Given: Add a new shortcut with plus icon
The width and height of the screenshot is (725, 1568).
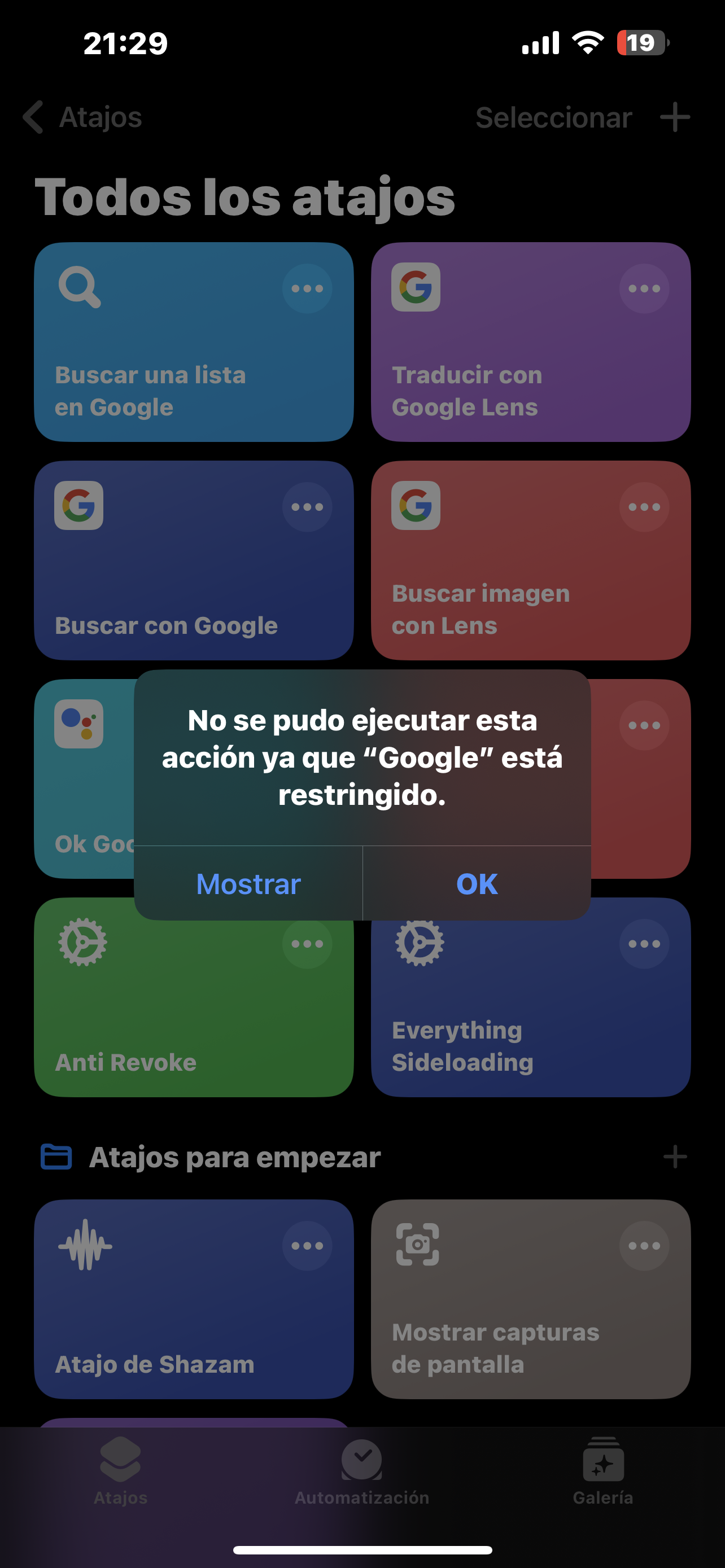Looking at the screenshot, I should click(x=675, y=117).
